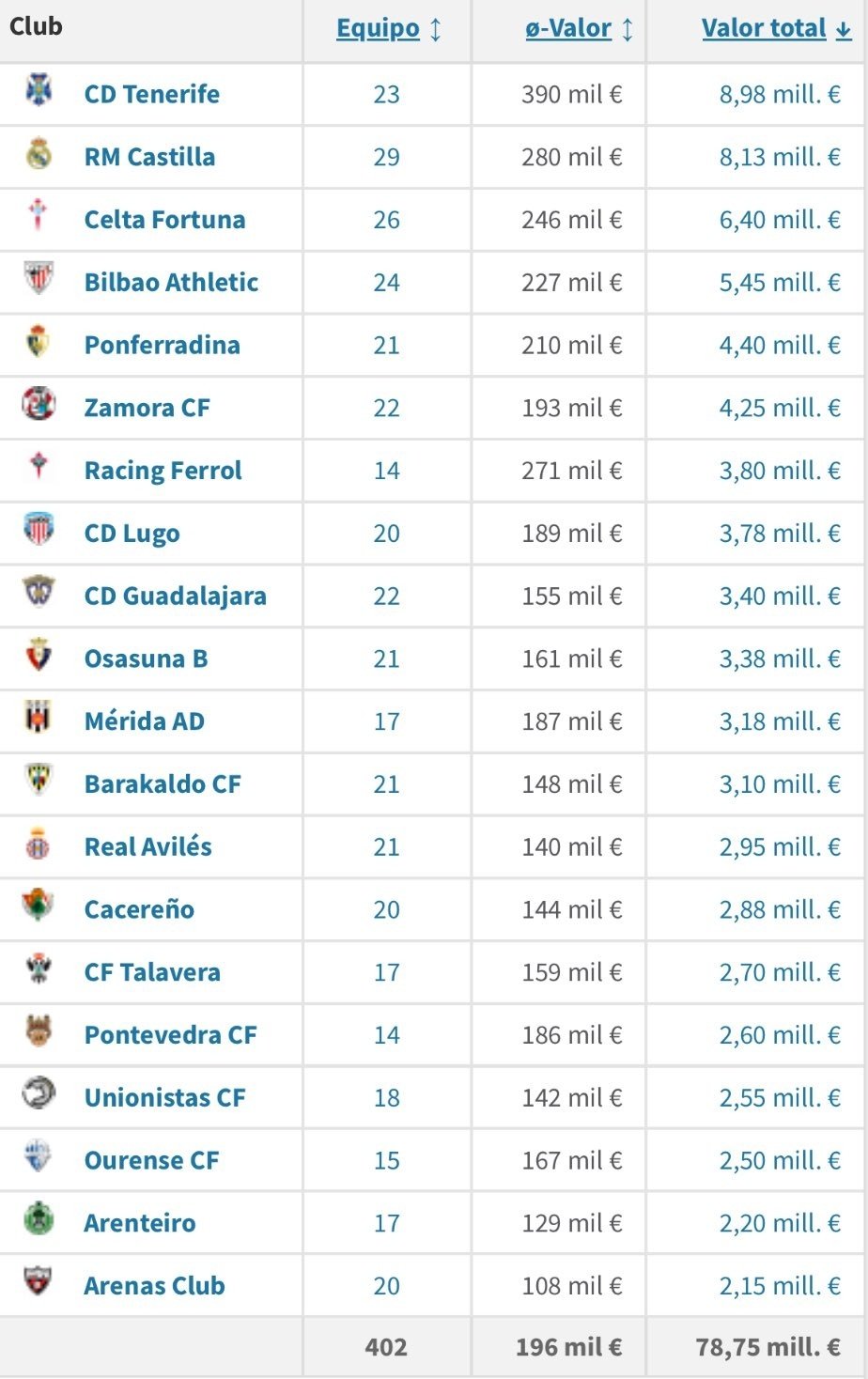Sort by ø-Valor column header
This screenshot has width=868, height=1379.
pyautogui.click(x=568, y=28)
